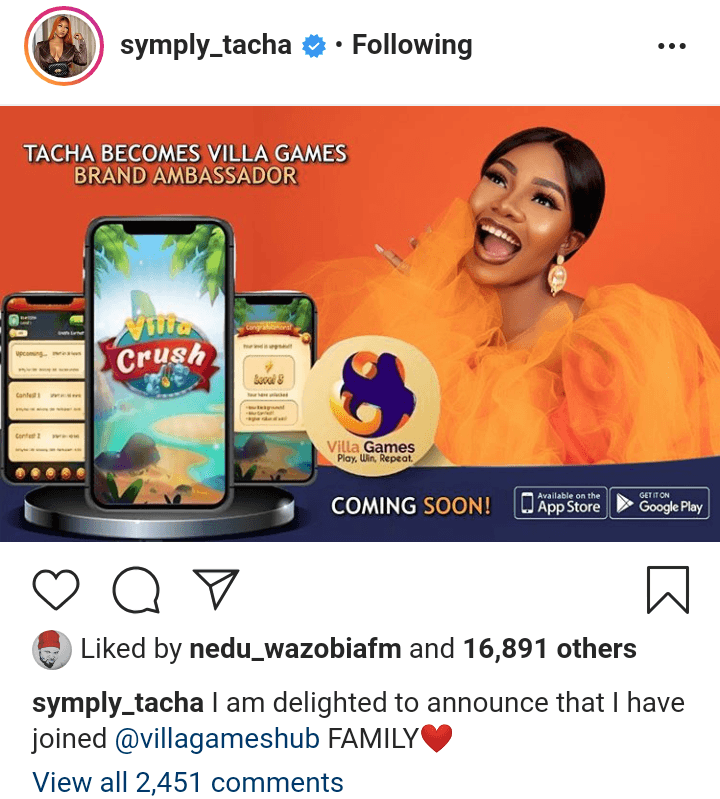Open the @villagameshub mention in the caption
Viewport: 720px width, 799px height.
[219, 739]
